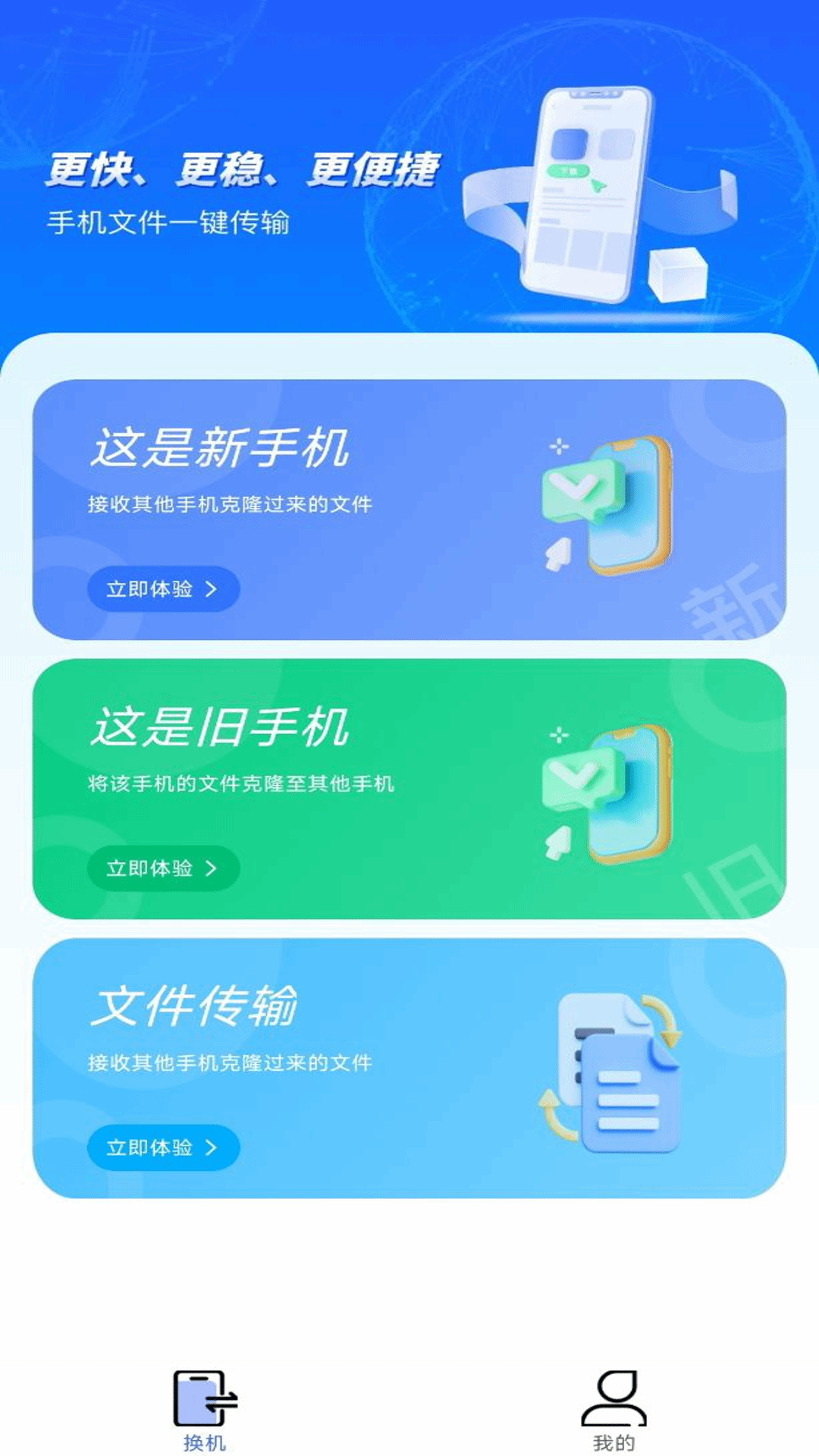Switch to the 换机 tab

coord(205,1410)
